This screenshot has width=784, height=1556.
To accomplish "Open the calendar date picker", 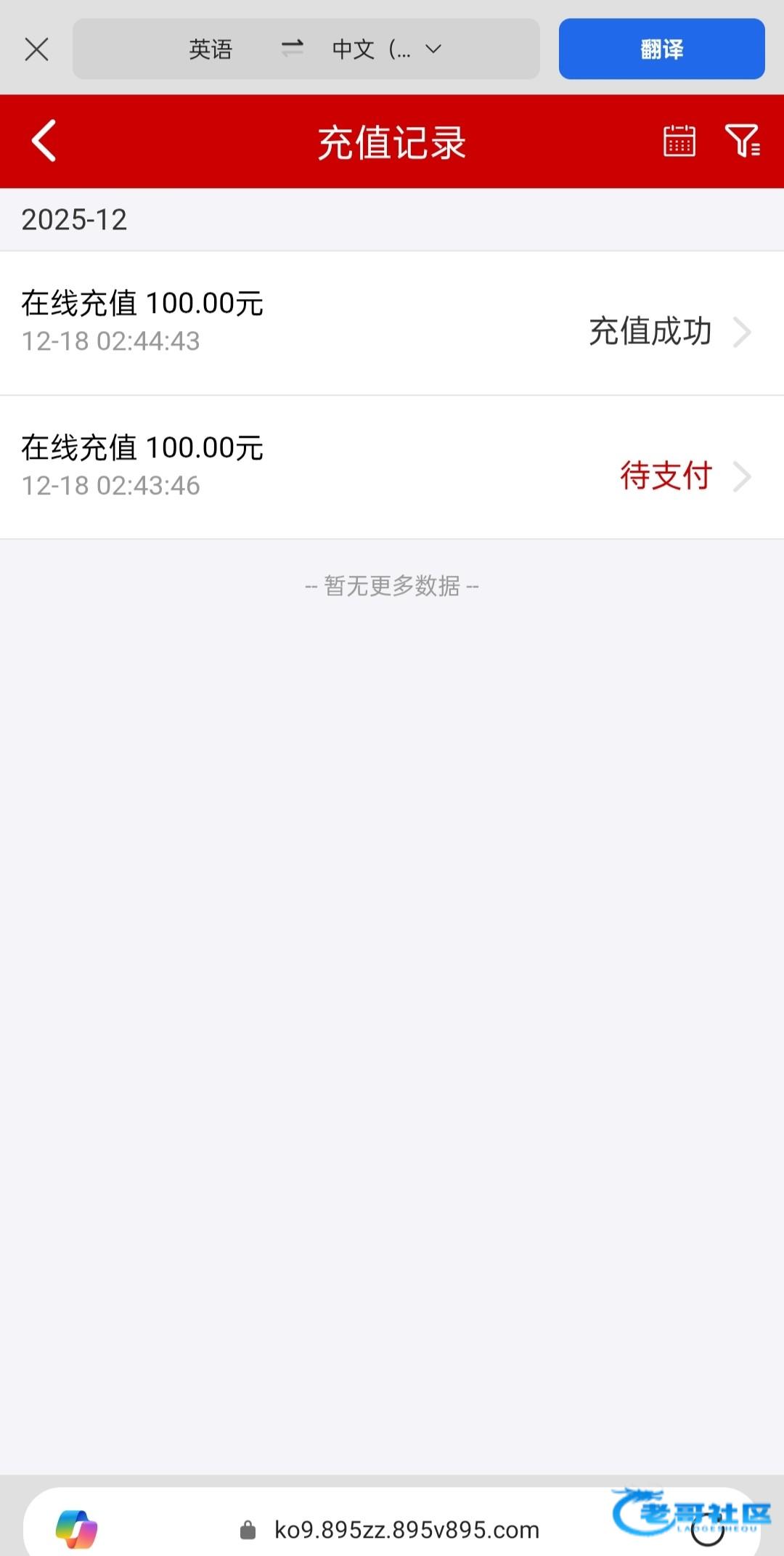I will point(679,141).
